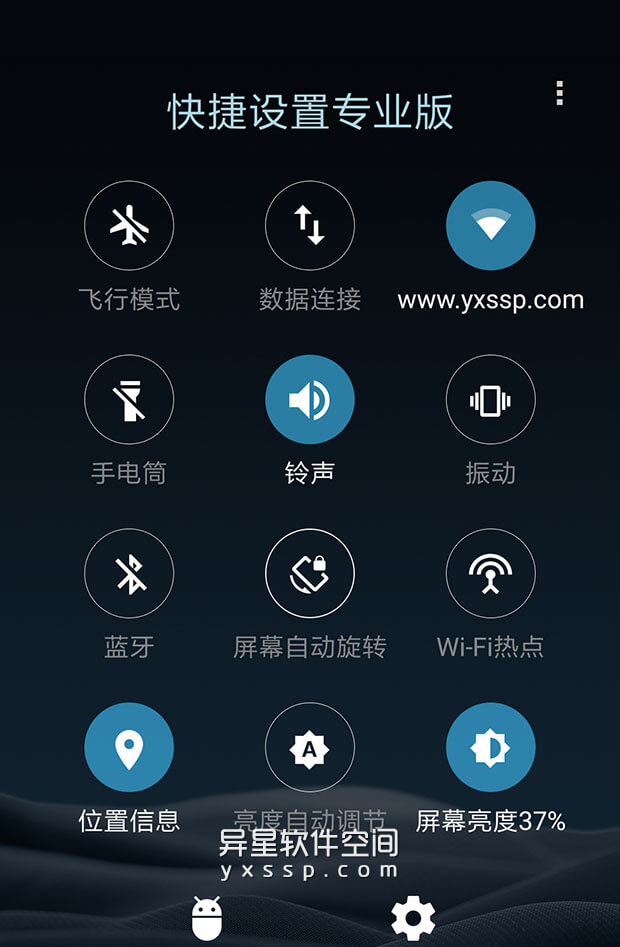Viewport: 620px width, 947px height.
Task: Toggle the Wi-Fi www.yxssp.com button
Action: 490,226
